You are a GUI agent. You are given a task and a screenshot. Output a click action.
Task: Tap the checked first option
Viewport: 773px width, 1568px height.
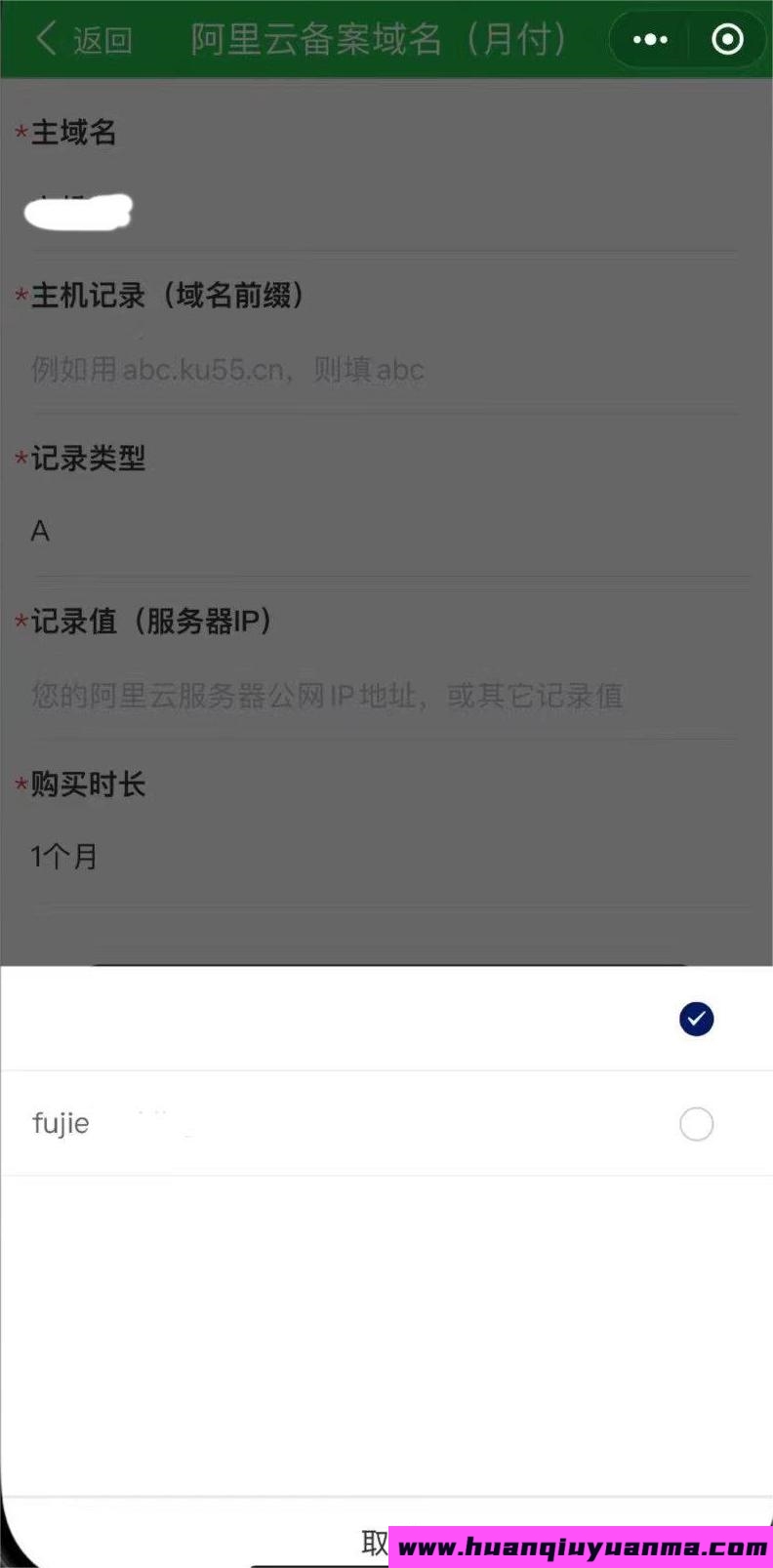(x=386, y=1019)
